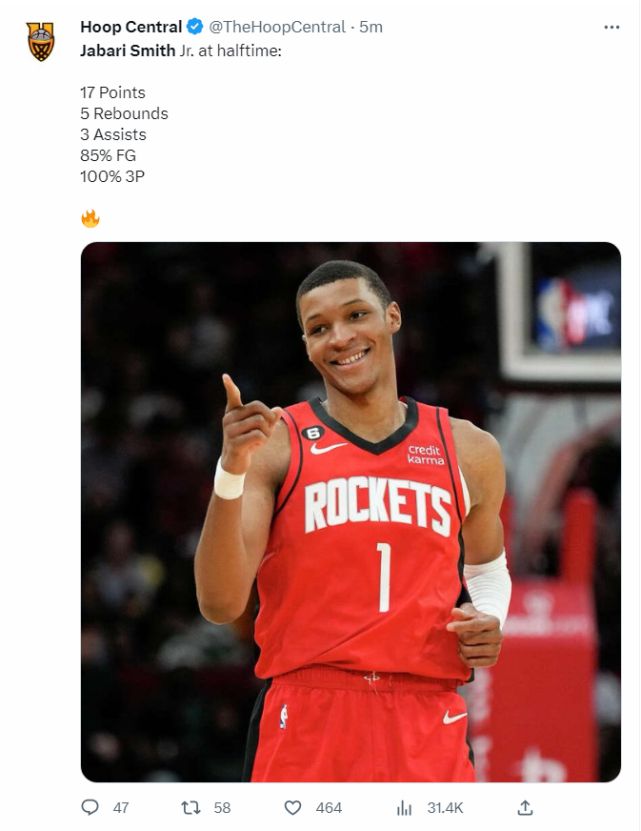Reply to the Jabari Smith Jr. tweet
Image resolution: width=641 pixels, height=831 pixels.
tap(91, 807)
